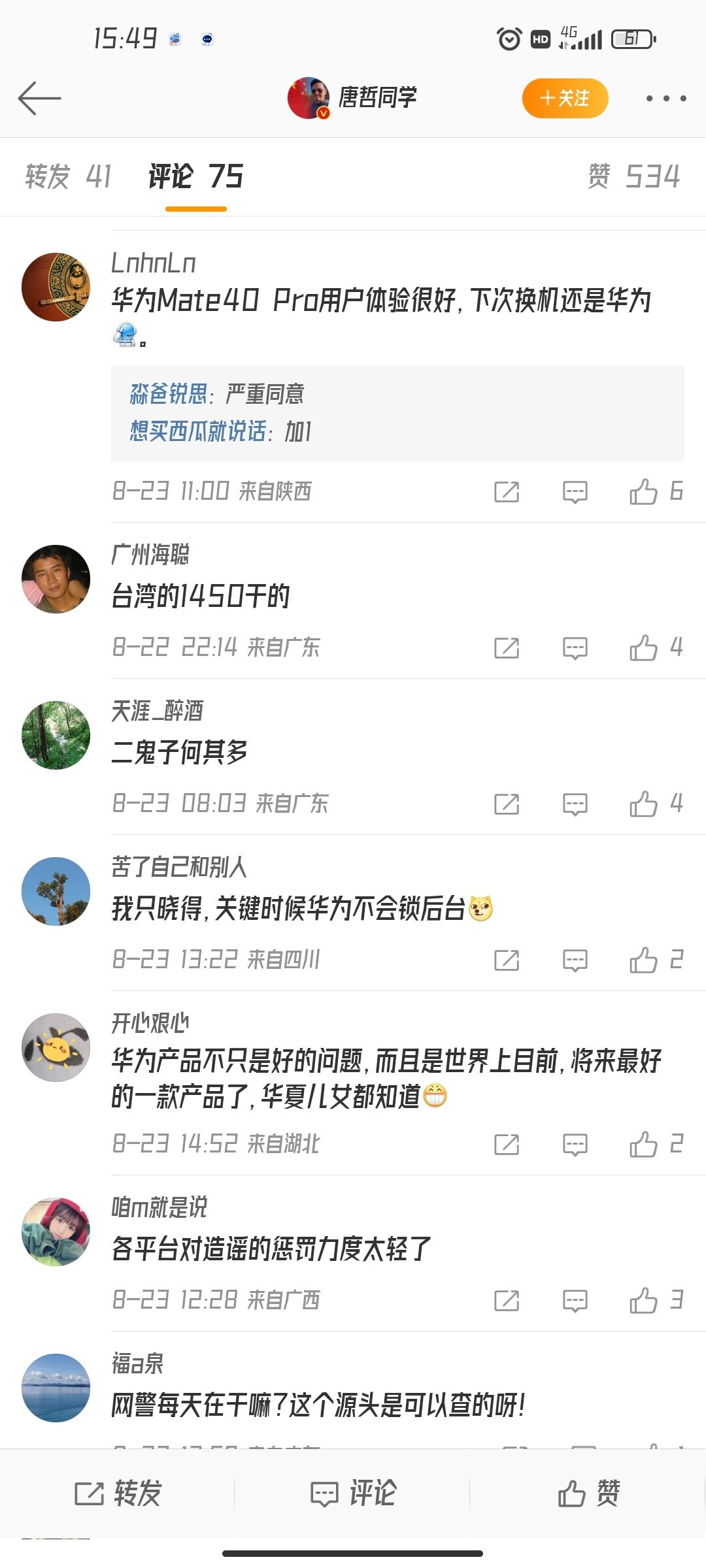Screen dimensions: 706x1568
Task: Reply to LnhnLn's comment
Action: 575,492
